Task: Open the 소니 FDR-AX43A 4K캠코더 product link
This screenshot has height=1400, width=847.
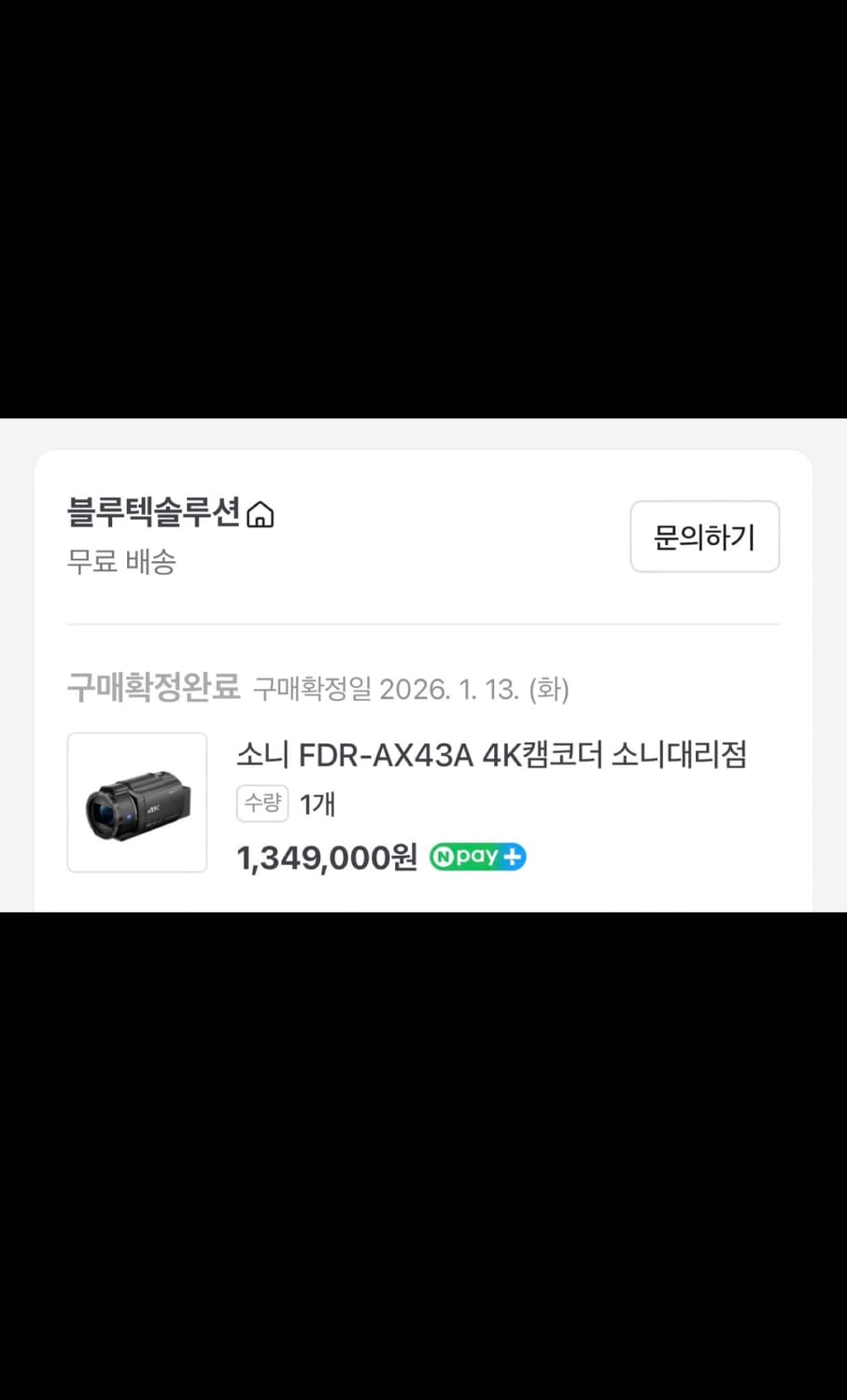Action: [492, 756]
